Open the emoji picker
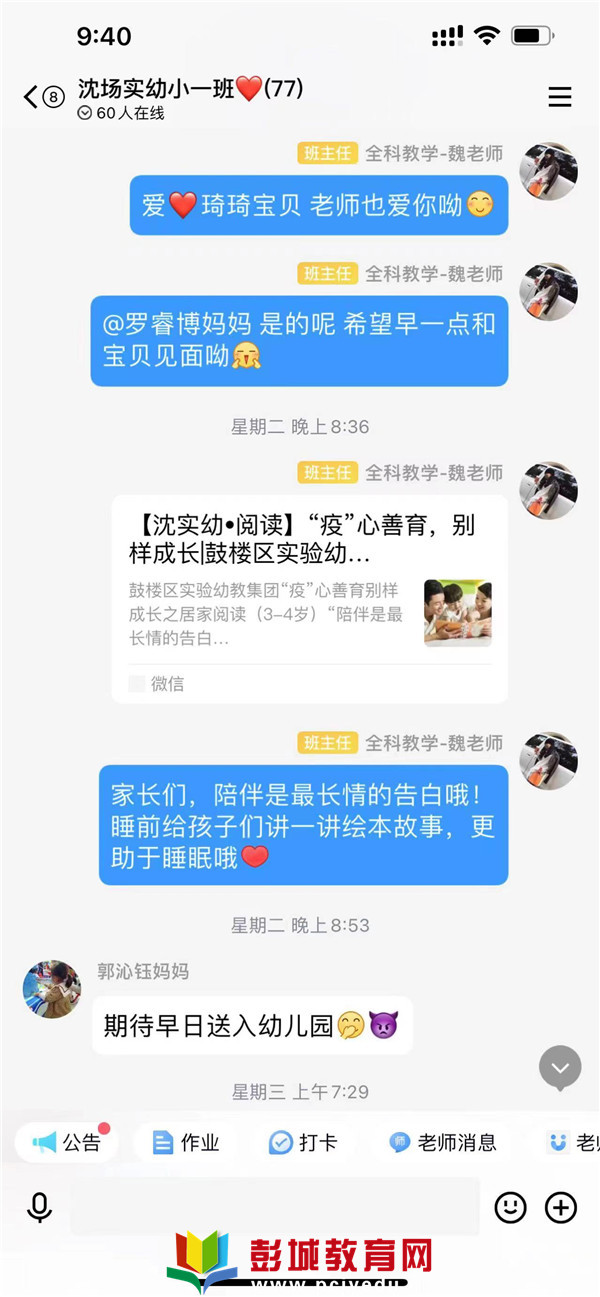Image resolution: width=600 pixels, height=1297 pixels. click(x=510, y=1207)
